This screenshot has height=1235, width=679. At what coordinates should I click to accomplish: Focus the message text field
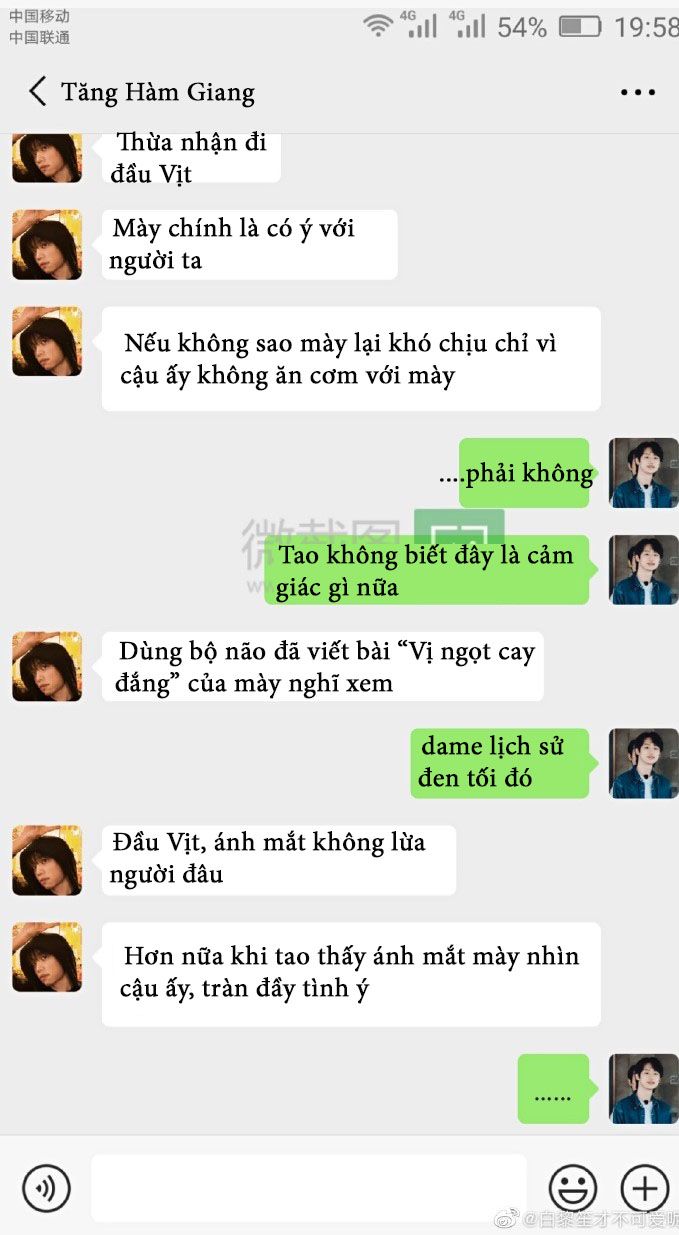click(308, 1188)
